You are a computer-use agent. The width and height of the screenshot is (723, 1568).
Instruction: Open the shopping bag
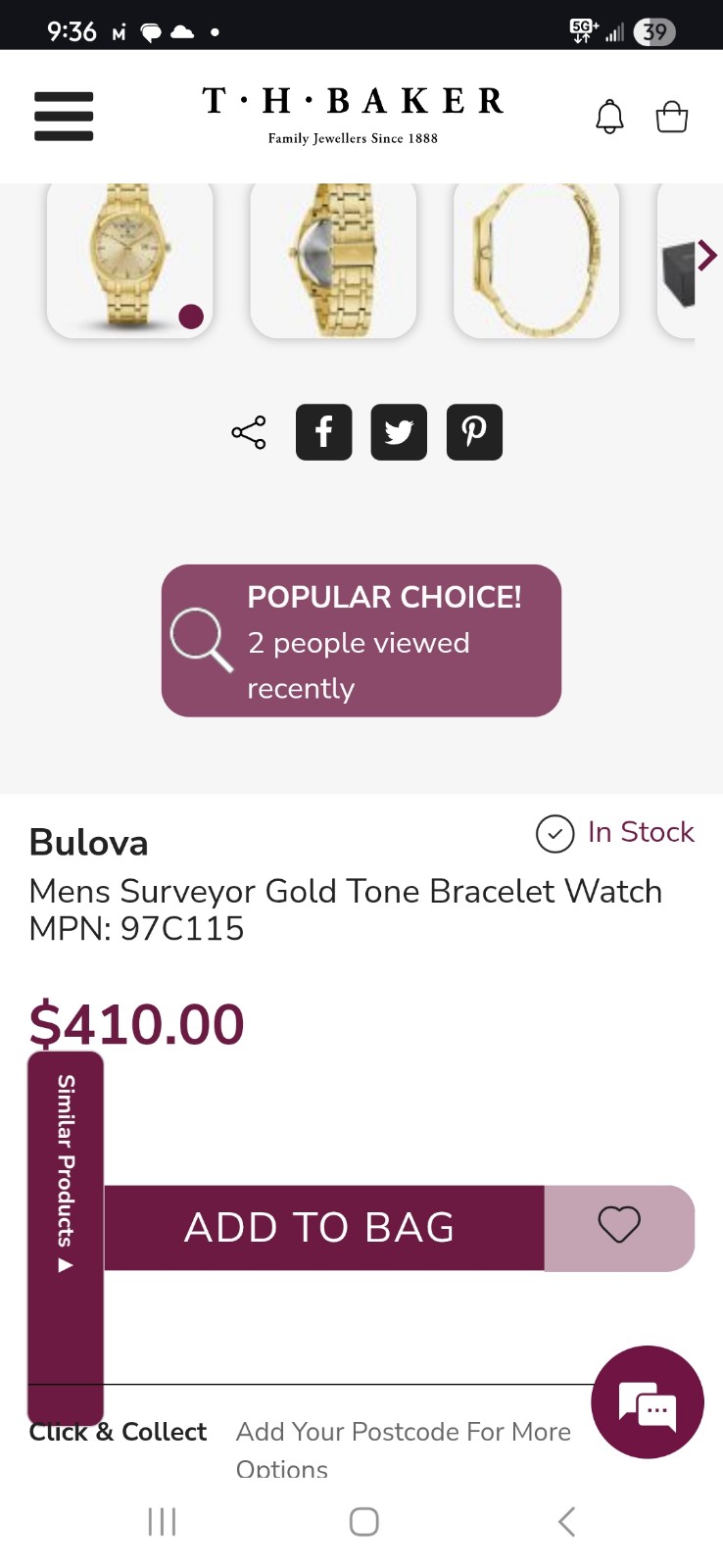[672, 117]
